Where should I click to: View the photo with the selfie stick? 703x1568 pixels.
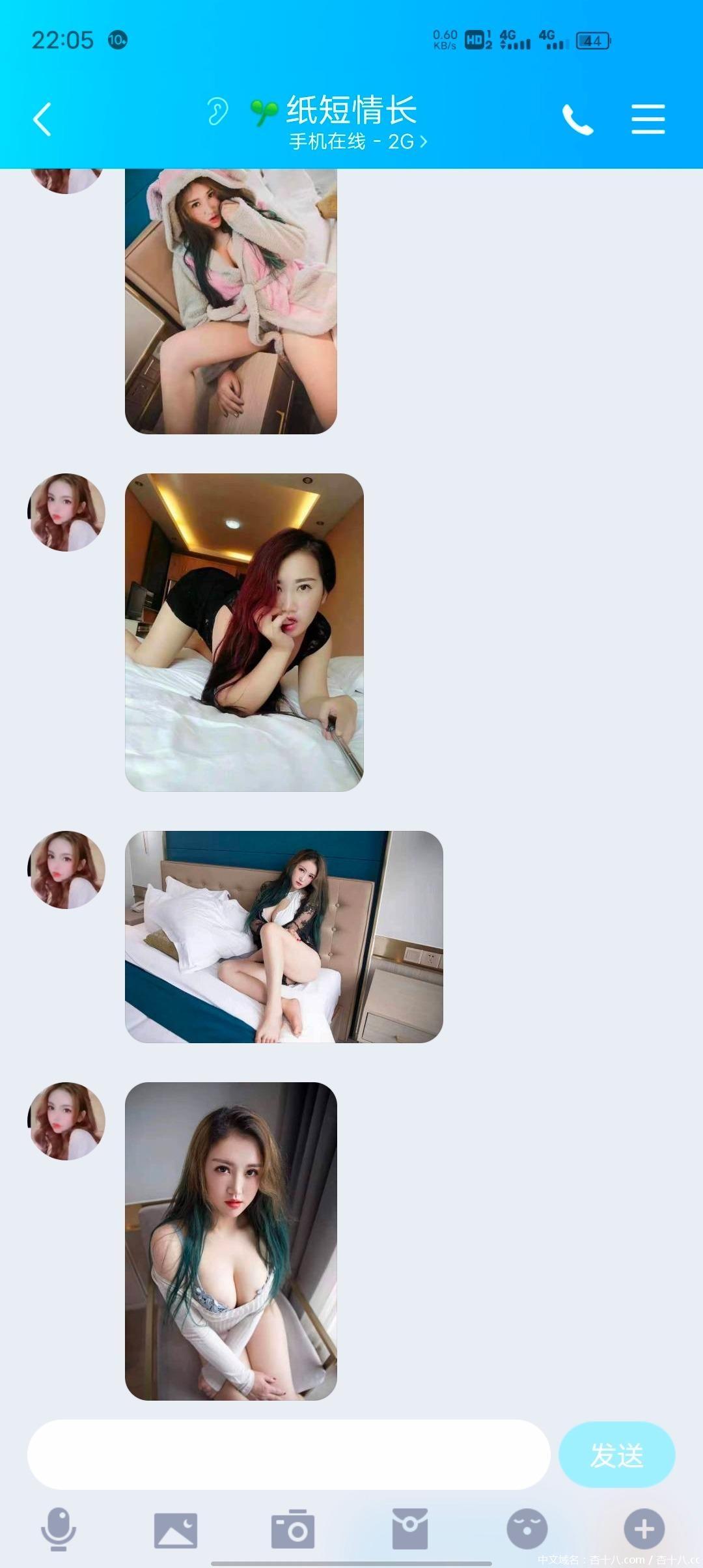pos(244,632)
